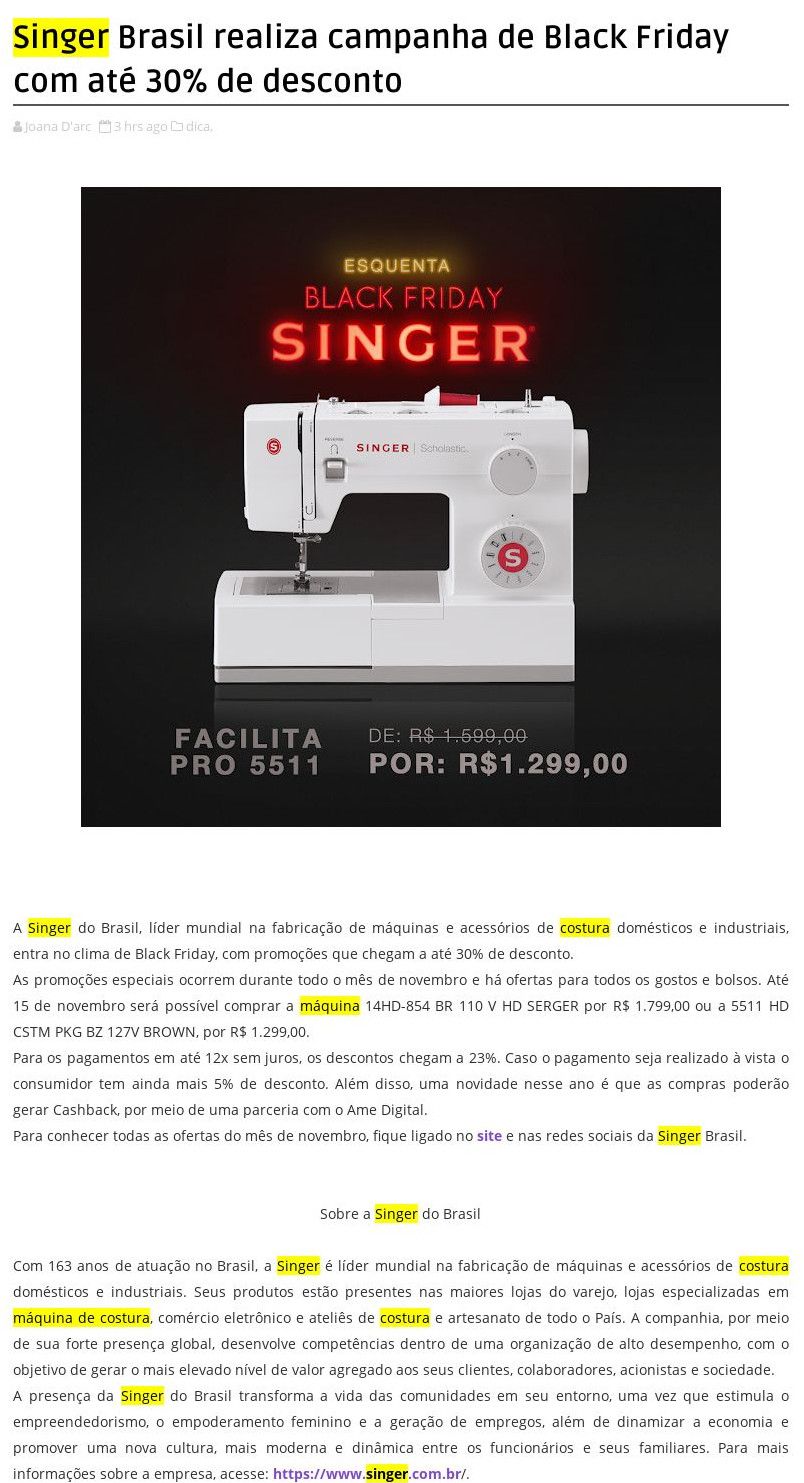Follow the purple "site" link
This screenshot has width=804, height=1483.
[489, 1136]
